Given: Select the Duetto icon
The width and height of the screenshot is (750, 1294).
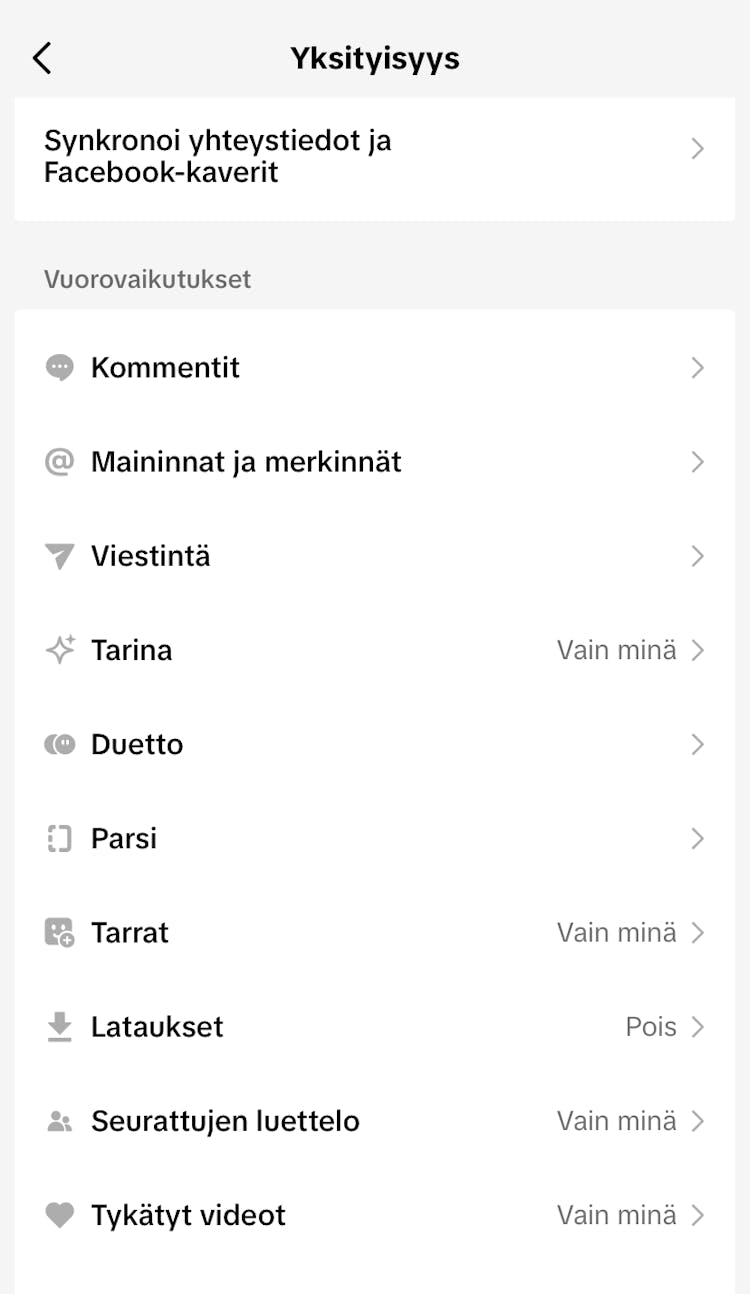Looking at the screenshot, I should click(x=60, y=744).
